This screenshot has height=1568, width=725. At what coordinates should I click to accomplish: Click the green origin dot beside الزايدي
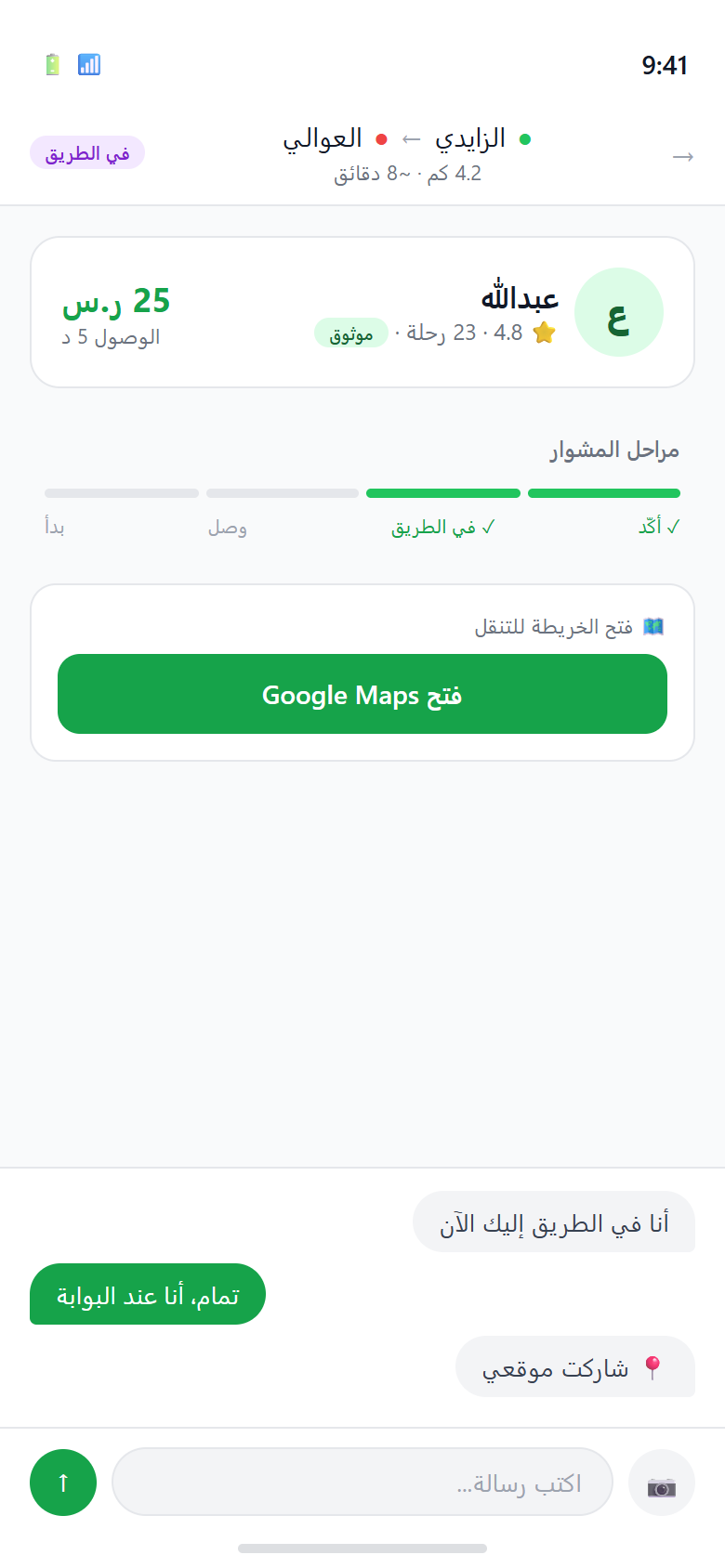tap(526, 137)
